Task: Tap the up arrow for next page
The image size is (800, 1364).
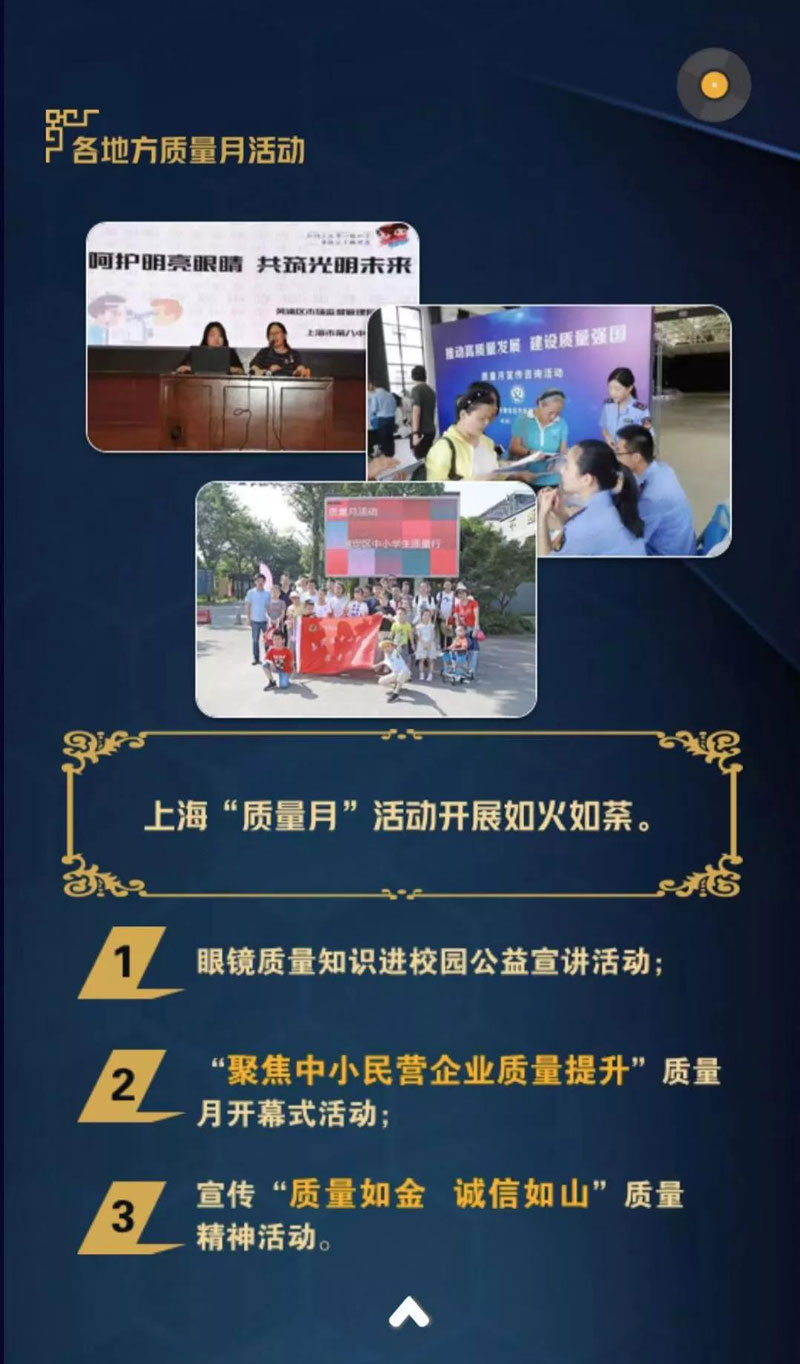Action: coord(409,1313)
